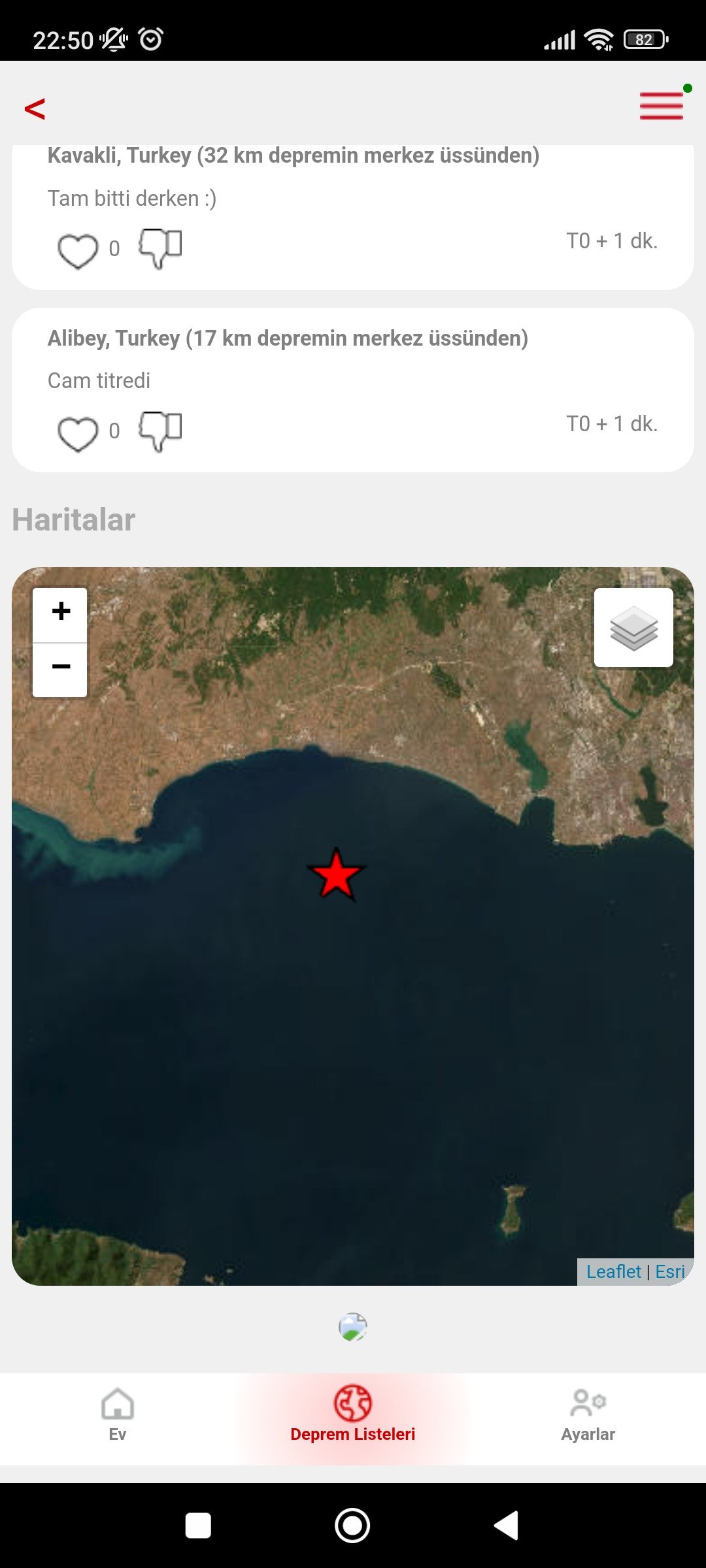Like the Alibey comment with the heart

pyautogui.click(x=78, y=433)
